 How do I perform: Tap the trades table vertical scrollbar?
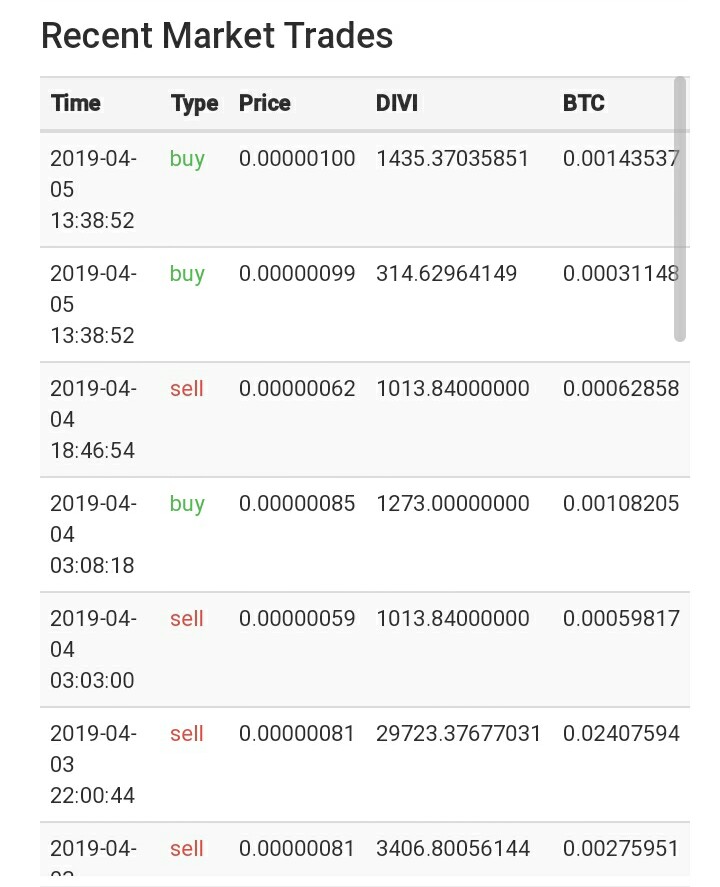pos(680,210)
